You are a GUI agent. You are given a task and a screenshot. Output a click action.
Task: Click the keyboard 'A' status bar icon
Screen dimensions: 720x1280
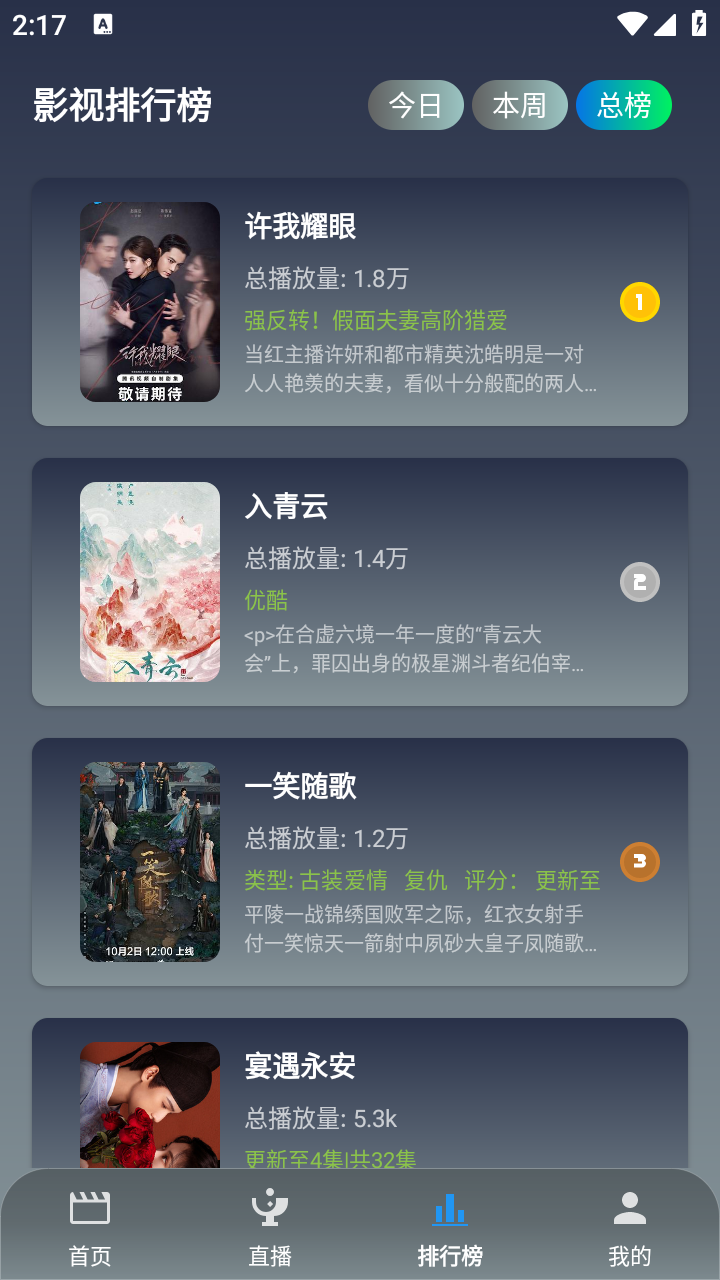point(103,24)
